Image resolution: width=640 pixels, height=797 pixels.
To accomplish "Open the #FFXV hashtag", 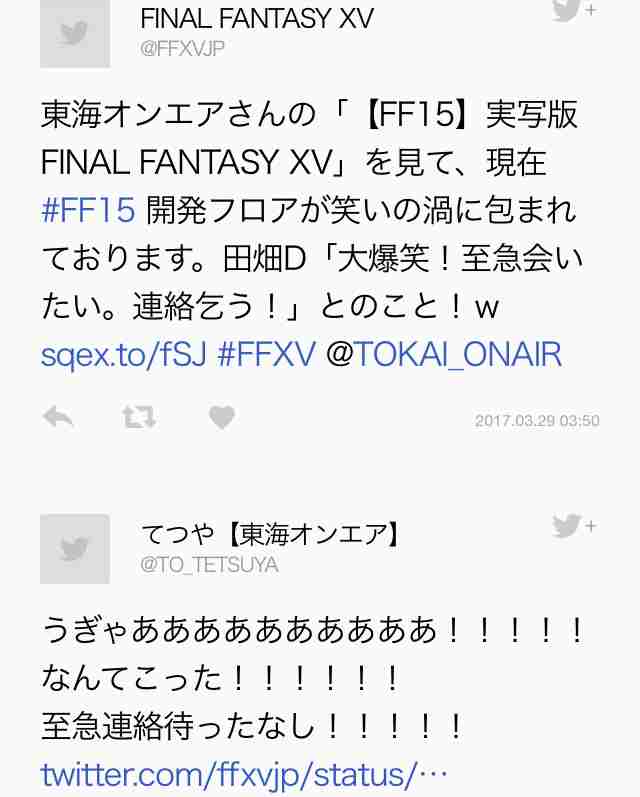I will (x=266, y=353).
